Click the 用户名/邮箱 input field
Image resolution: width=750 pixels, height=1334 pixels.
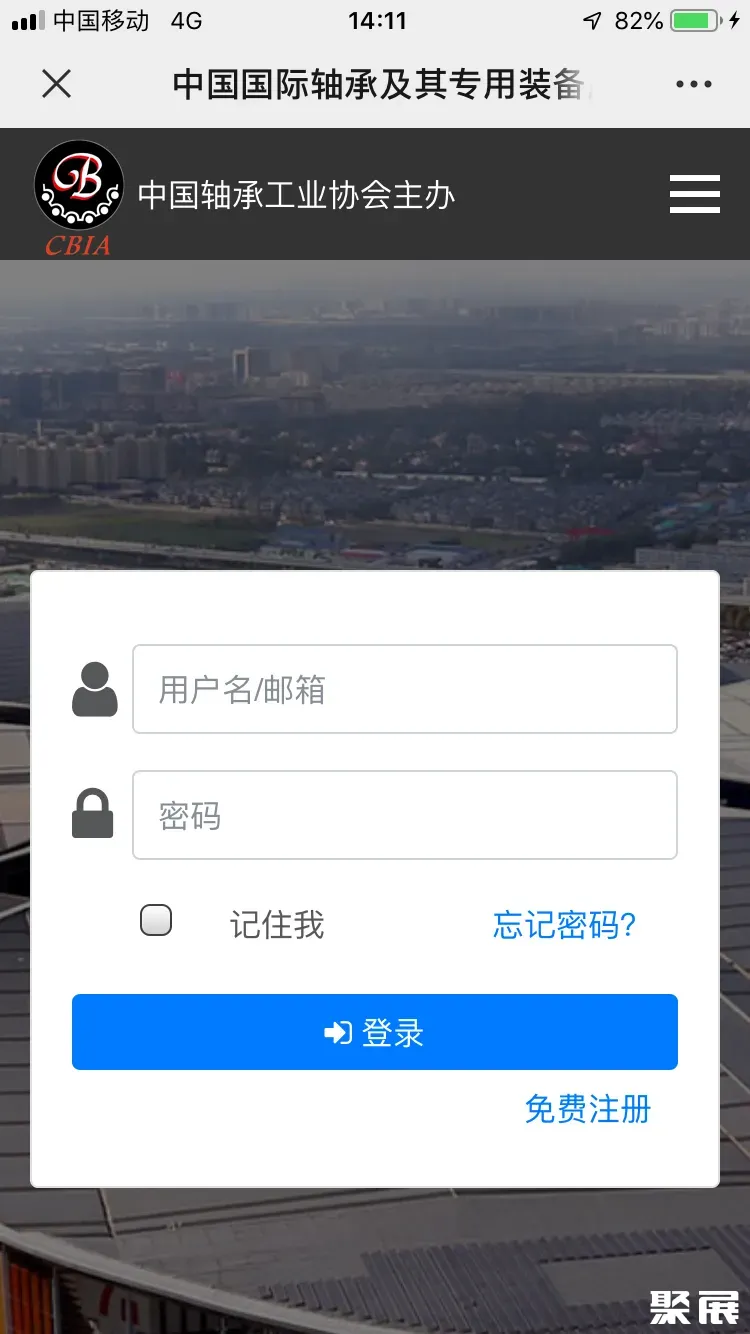point(404,689)
